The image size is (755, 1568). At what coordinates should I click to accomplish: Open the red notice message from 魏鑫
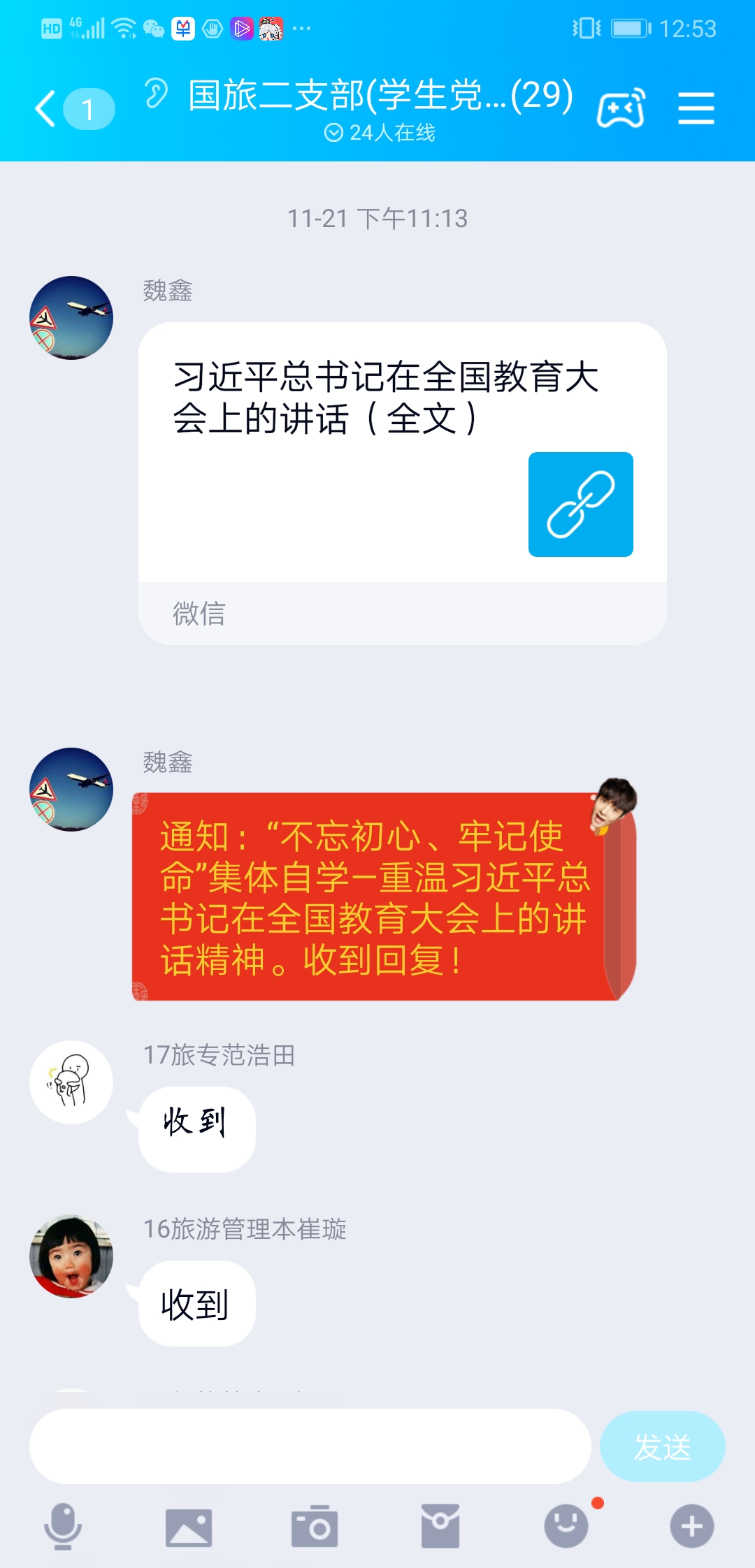tap(377, 897)
